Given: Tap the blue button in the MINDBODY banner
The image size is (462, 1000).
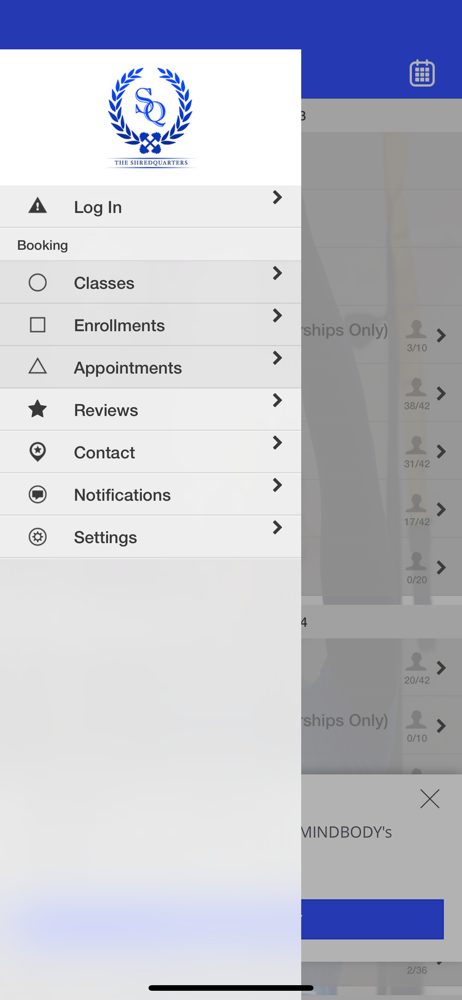Looking at the screenshot, I should (x=373, y=919).
